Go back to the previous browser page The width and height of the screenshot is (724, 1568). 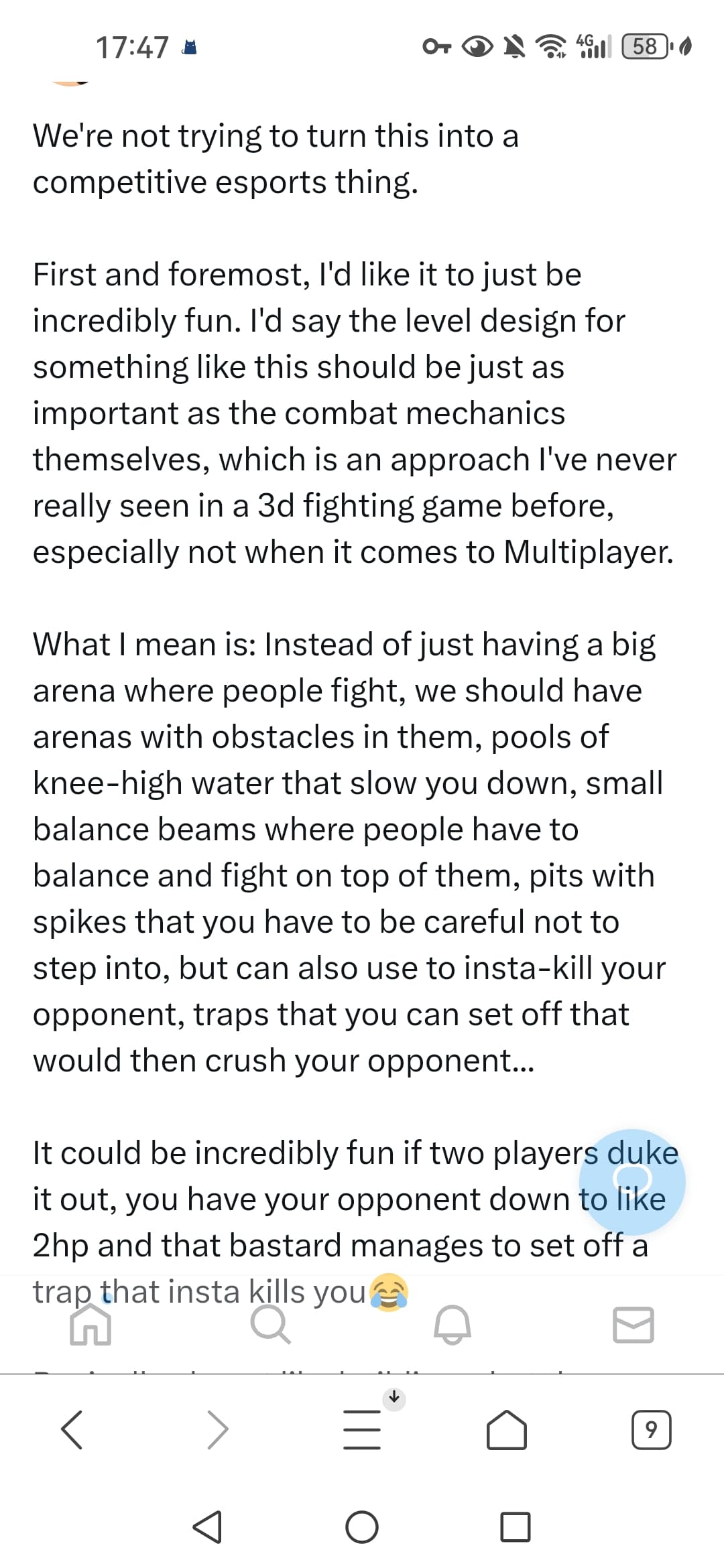[x=72, y=1430]
